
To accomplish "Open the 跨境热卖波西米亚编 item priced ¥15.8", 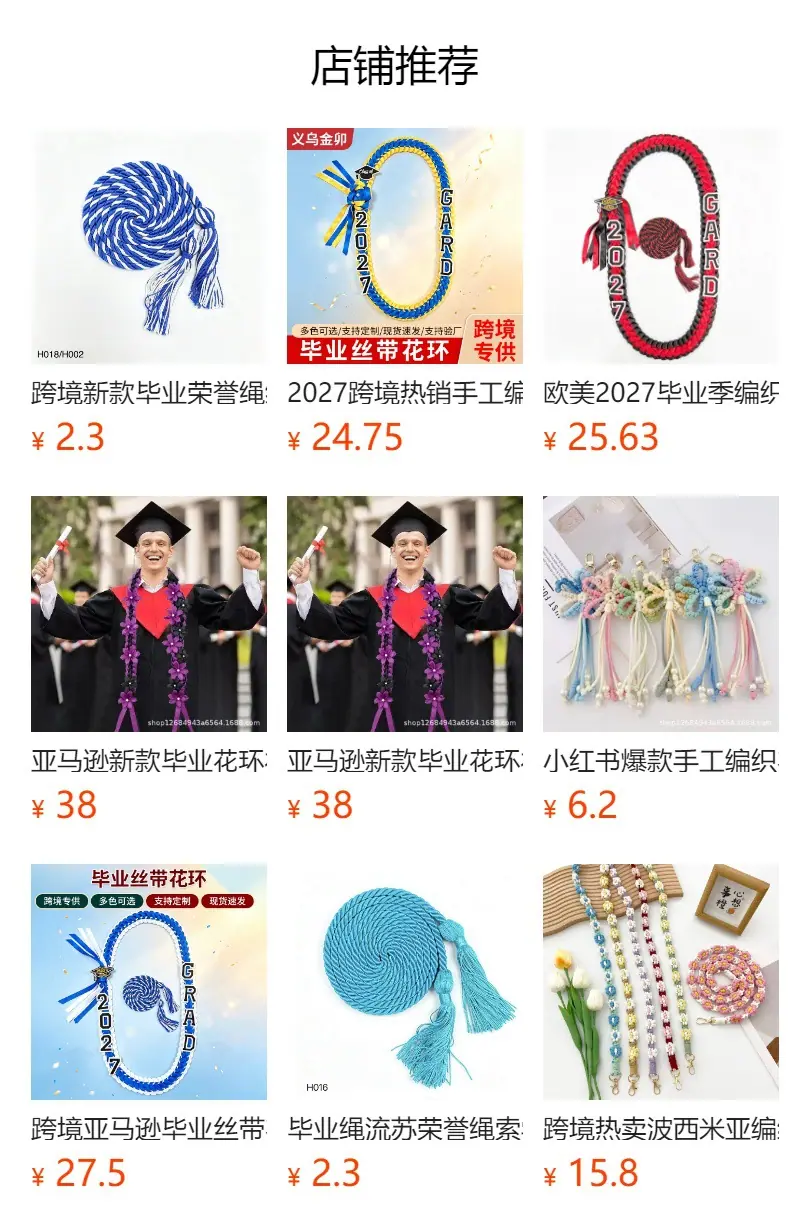I will pos(661,1029).
